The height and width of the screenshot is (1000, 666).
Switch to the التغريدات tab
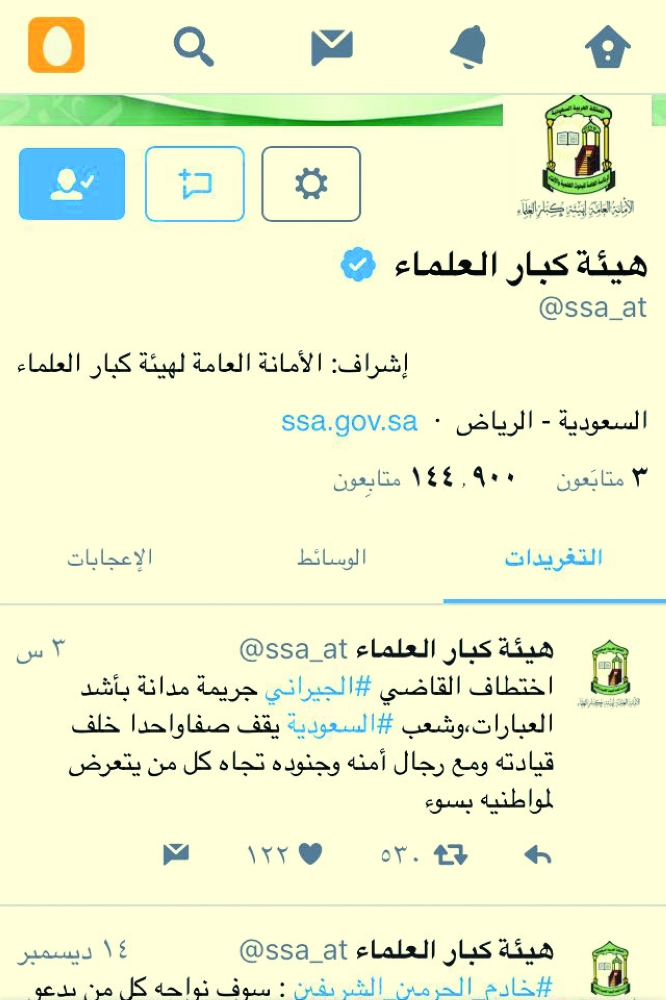tap(553, 558)
